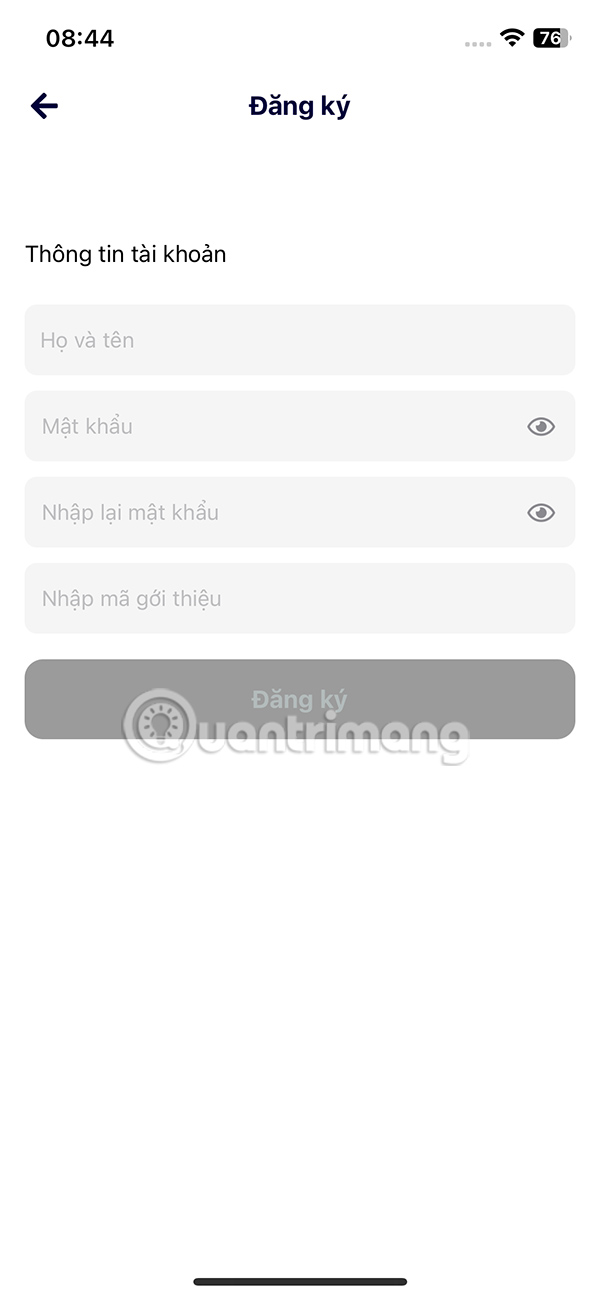Show password in the Mật khẩu field
This screenshot has height=1298, width=600.
point(541,427)
